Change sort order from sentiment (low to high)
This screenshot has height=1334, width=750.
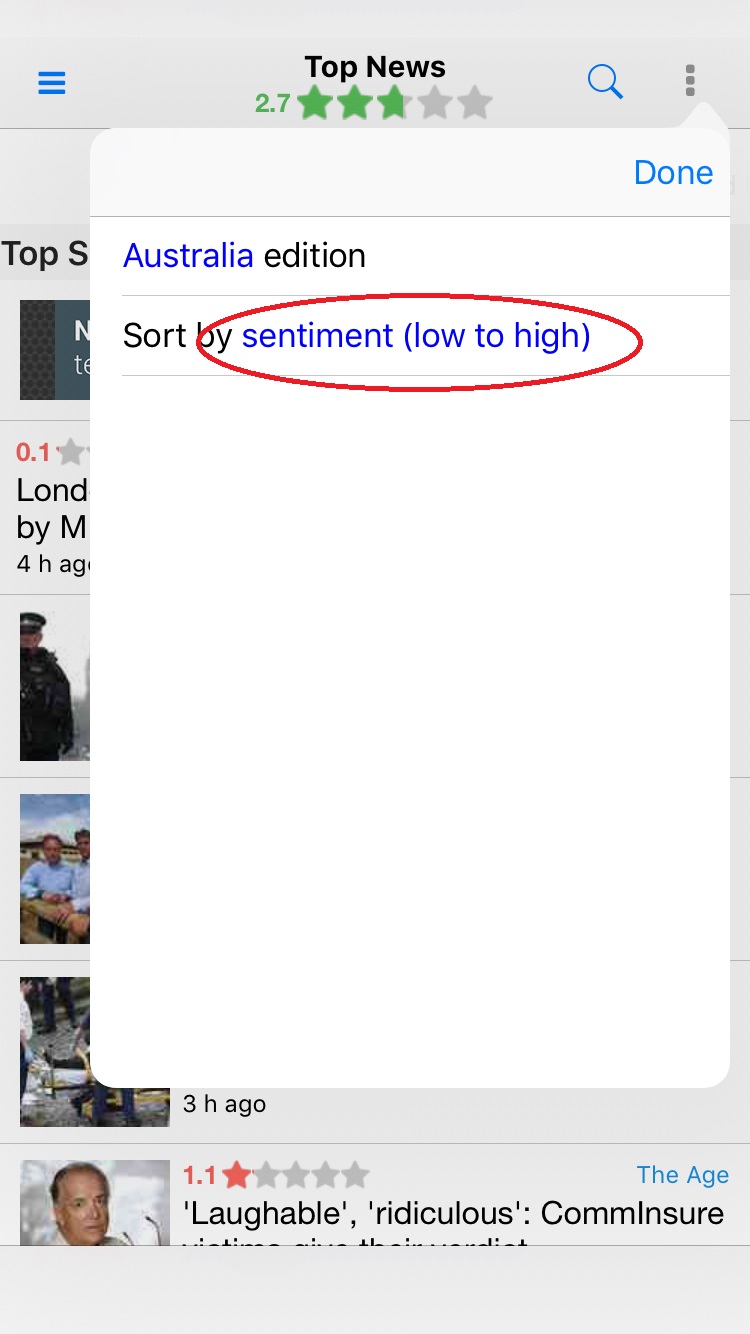coord(416,336)
